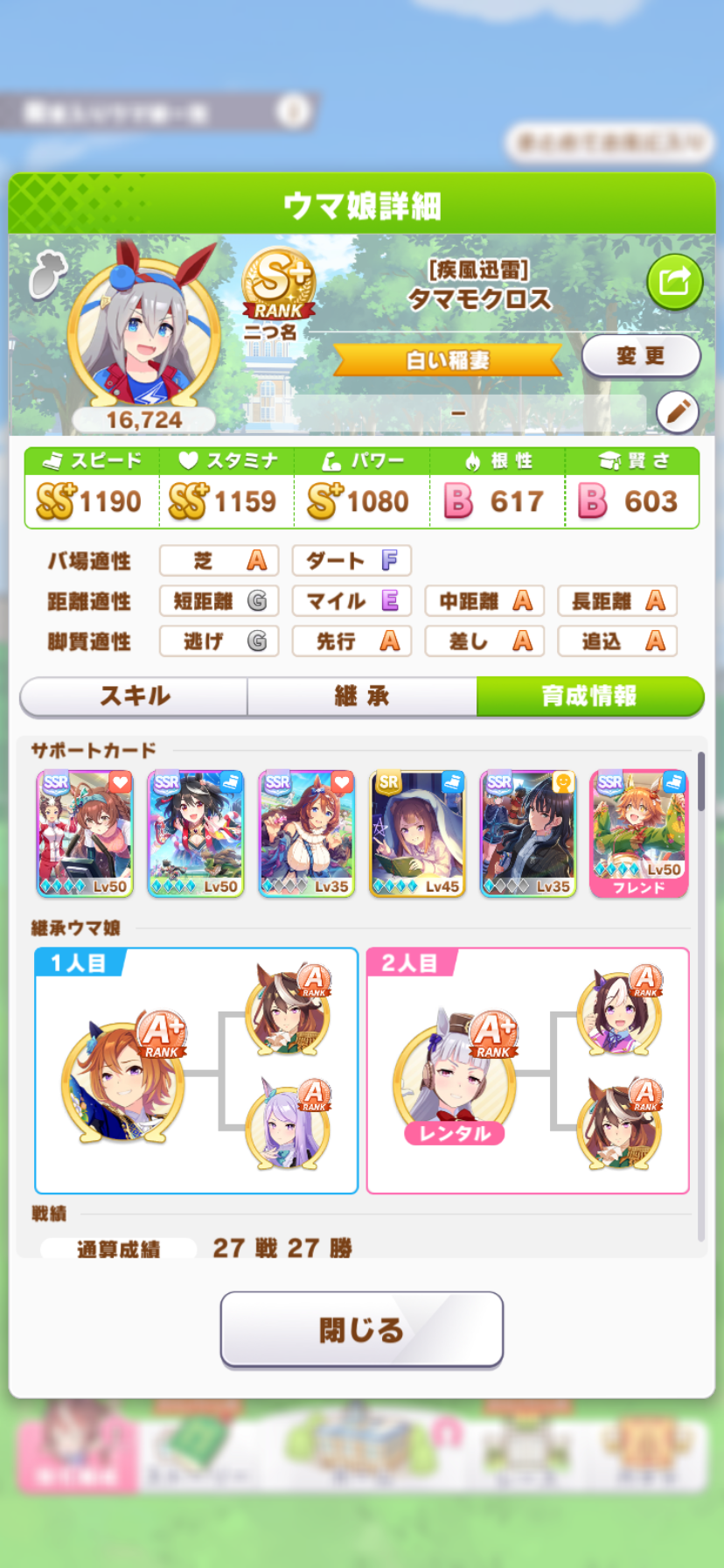
Task: Switch to the スキル tab
Action: (134, 696)
